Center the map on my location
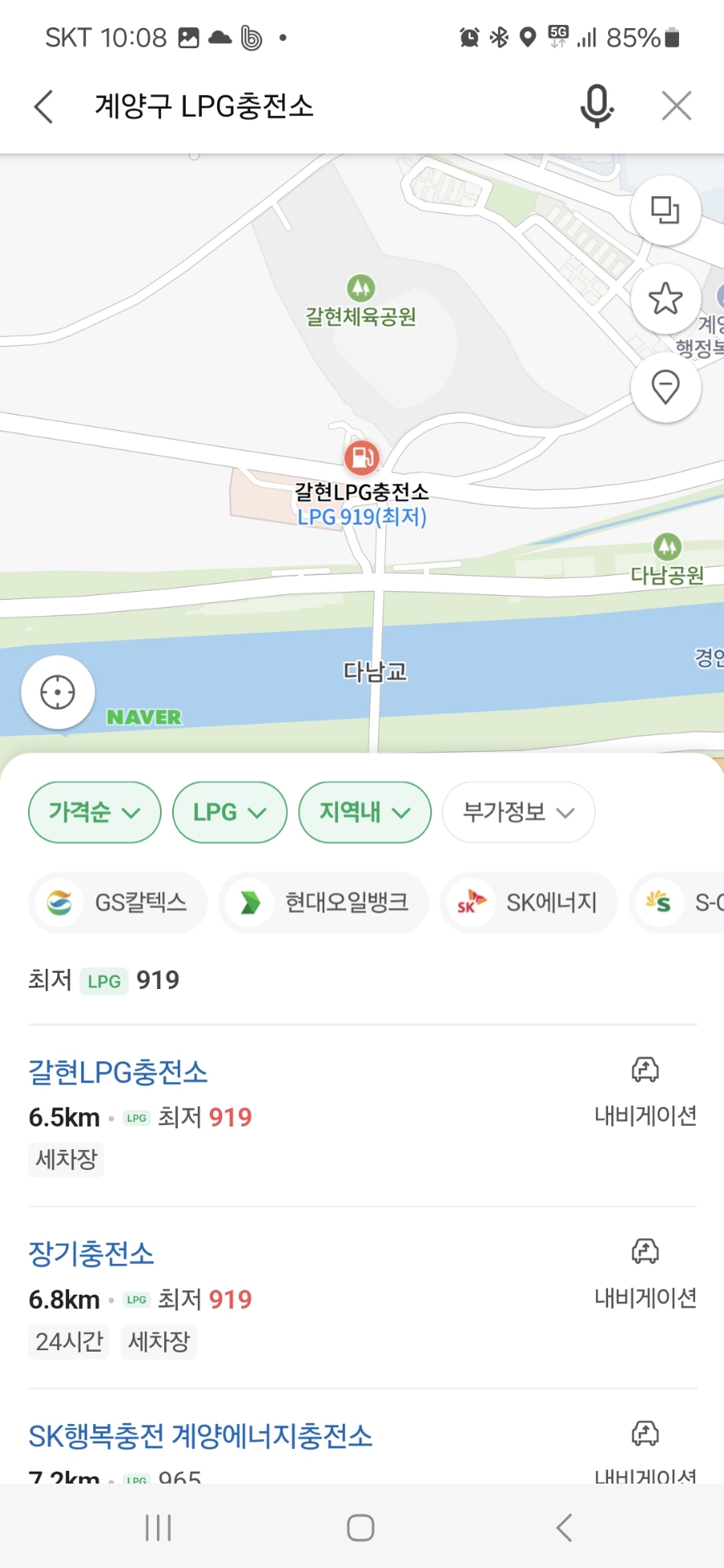Image resolution: width=724 pixels, height=1568 pixels. [58, 692]
